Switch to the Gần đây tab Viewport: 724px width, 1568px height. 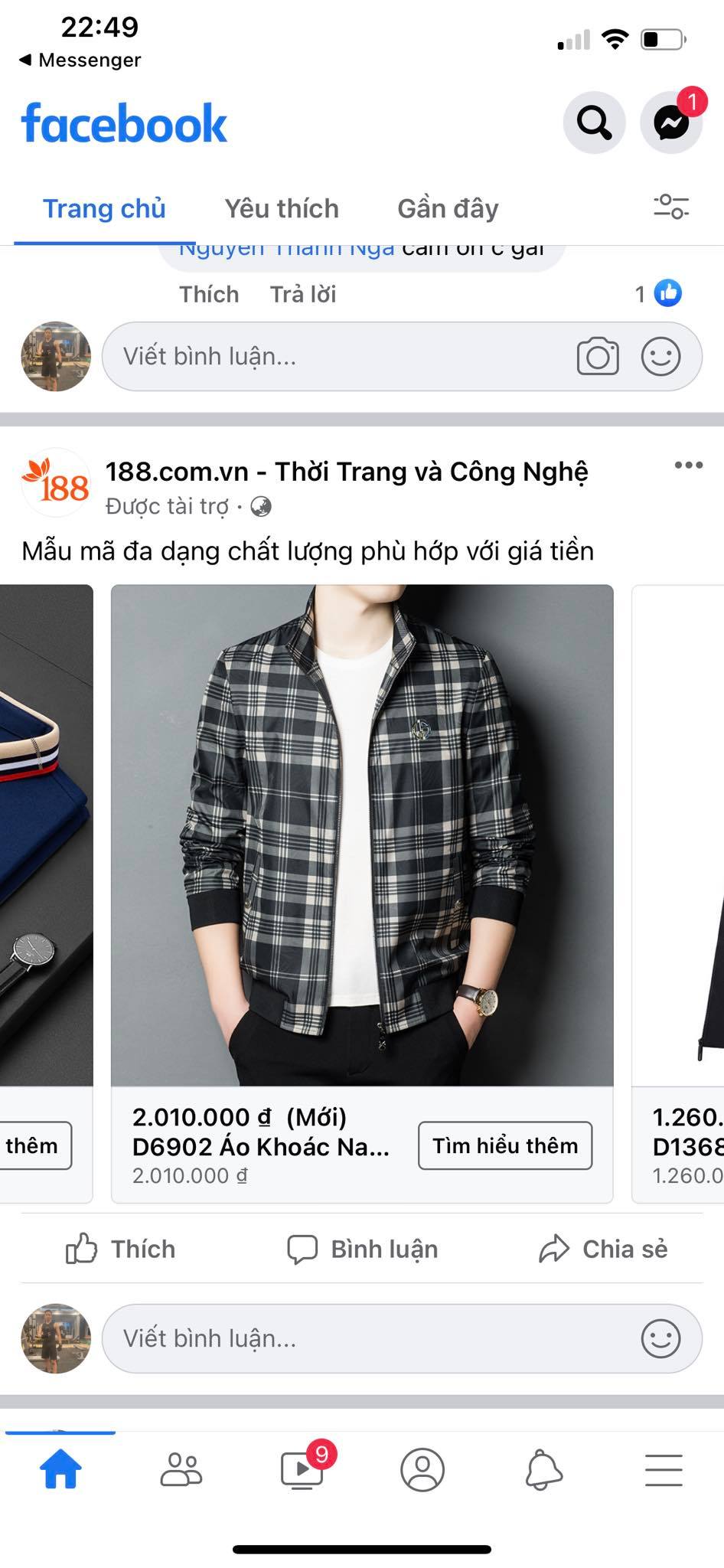(448, 208)
